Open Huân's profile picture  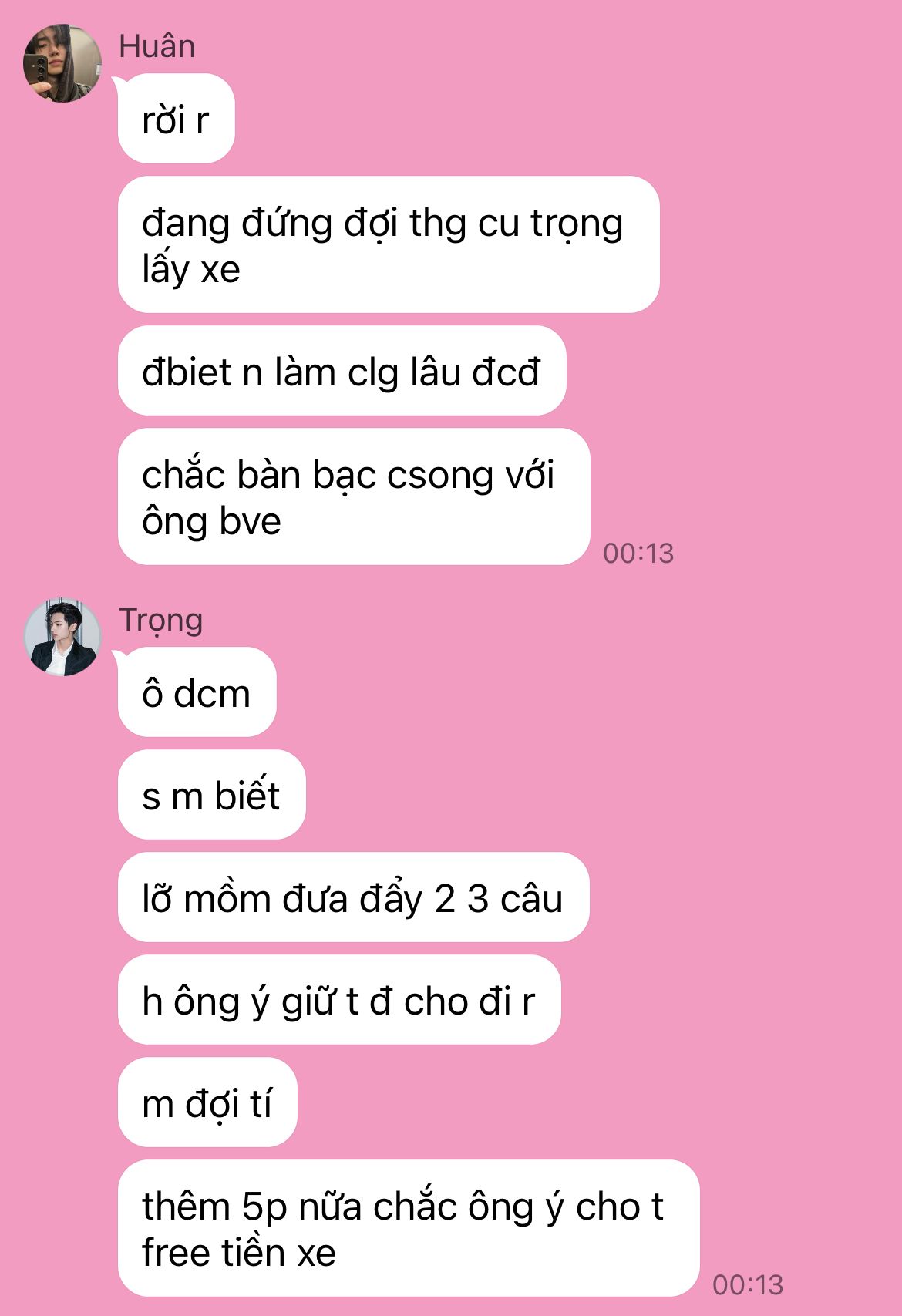click(62, 63)
